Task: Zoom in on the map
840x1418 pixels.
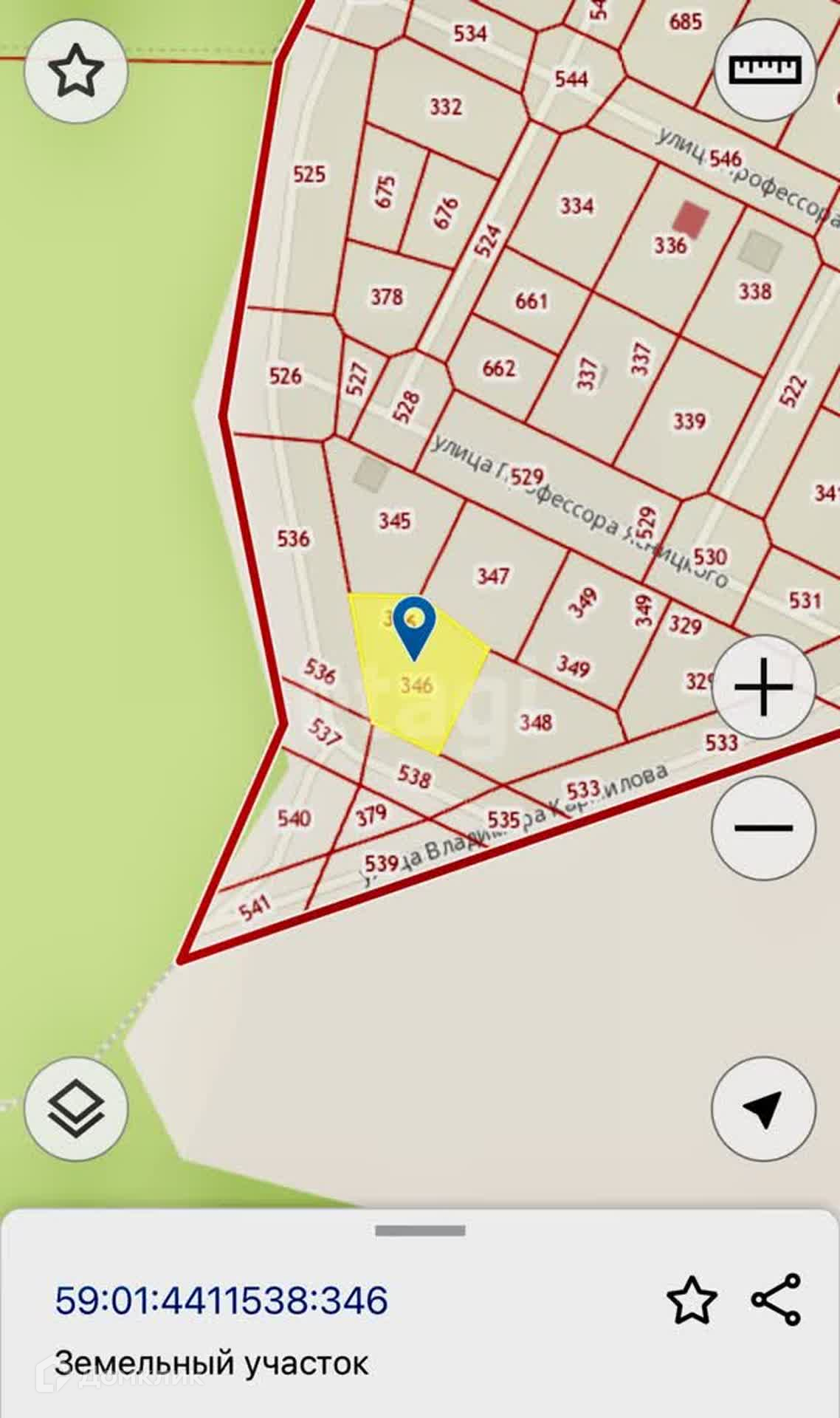Action: [763, 687]
